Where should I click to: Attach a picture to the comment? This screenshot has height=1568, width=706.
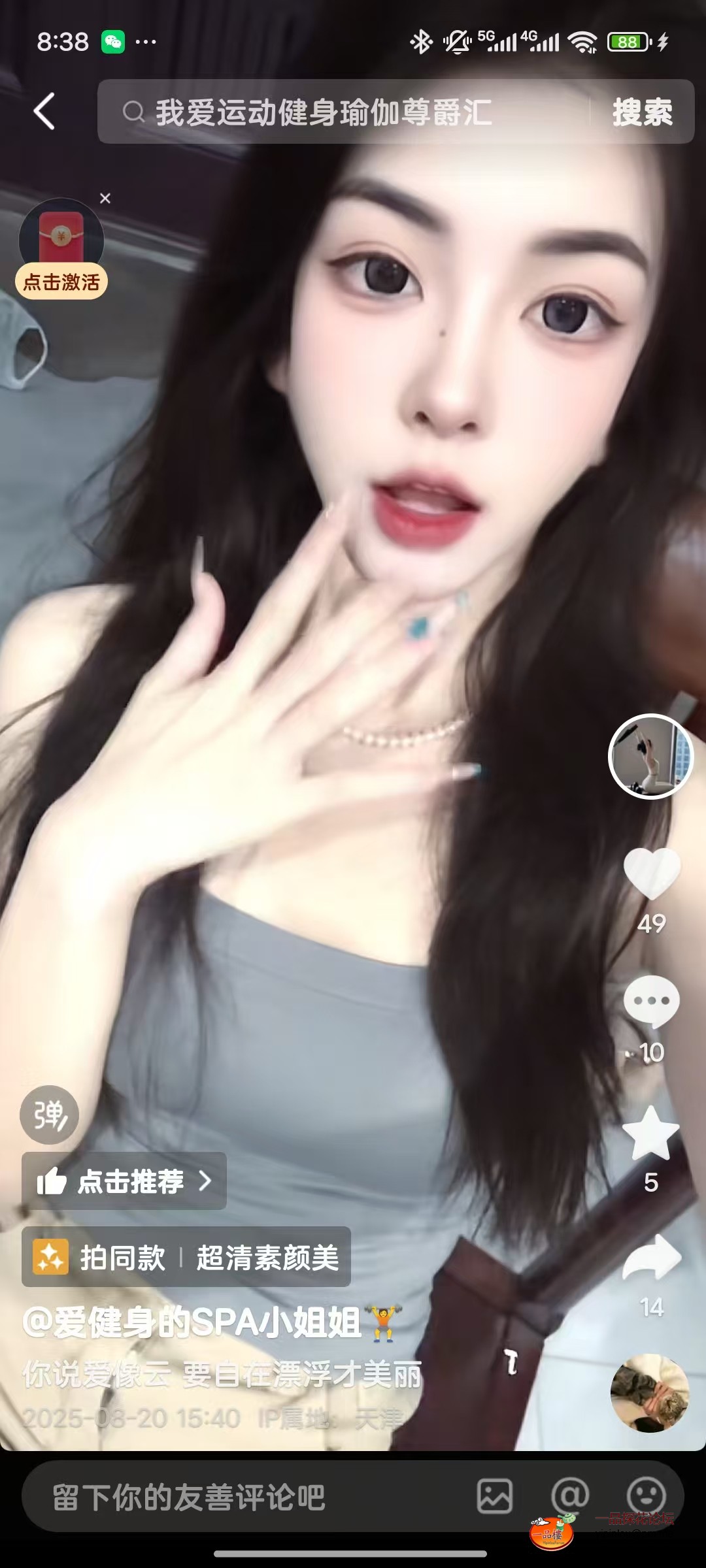pos(495,1497)
